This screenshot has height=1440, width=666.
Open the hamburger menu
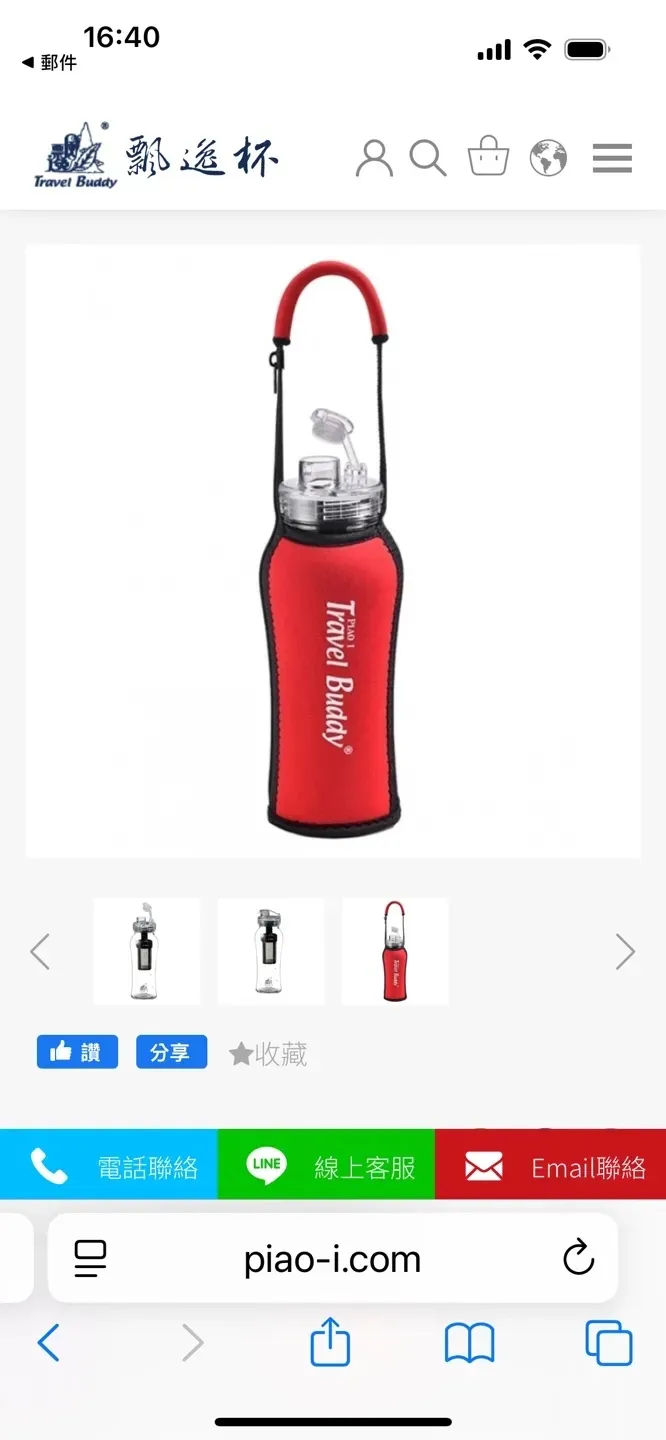[x=612, y=158]
